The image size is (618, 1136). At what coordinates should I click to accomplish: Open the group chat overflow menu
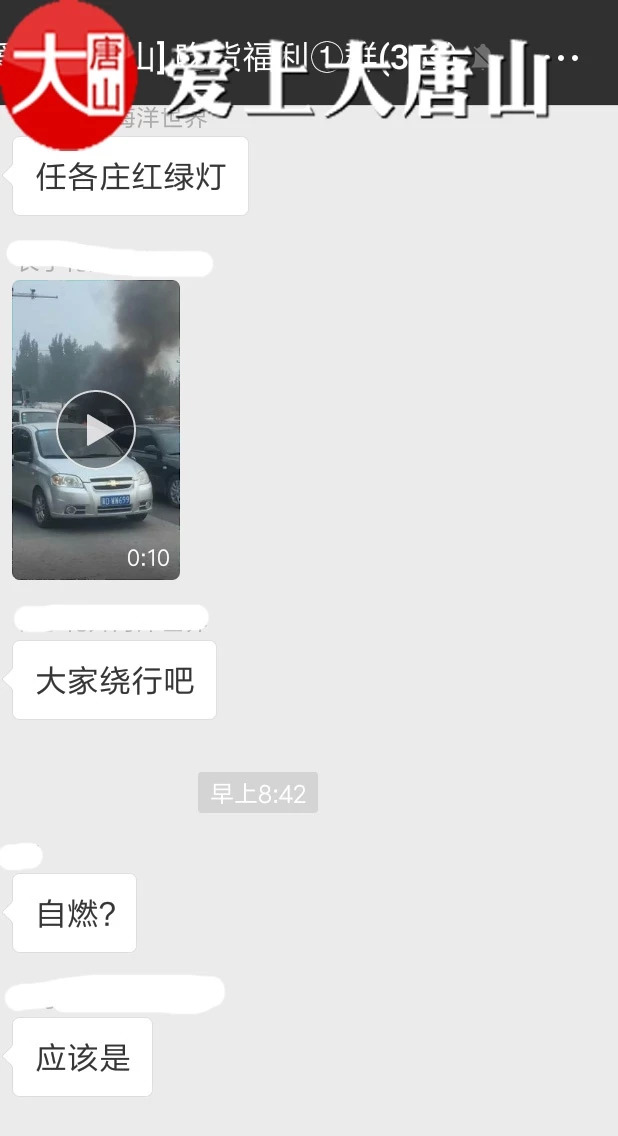[x=566, y=58]
